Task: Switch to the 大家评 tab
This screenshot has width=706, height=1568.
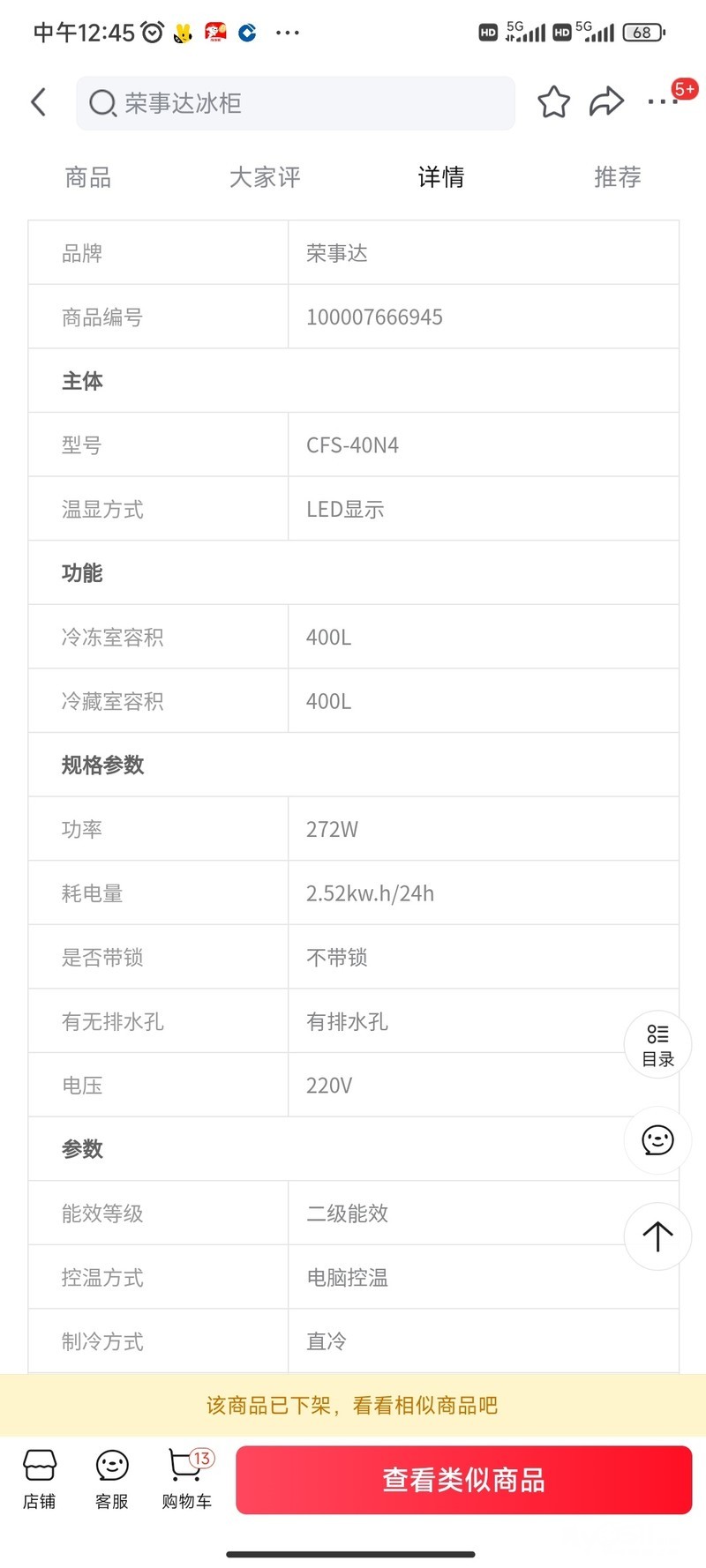Action: pos(265,177)
